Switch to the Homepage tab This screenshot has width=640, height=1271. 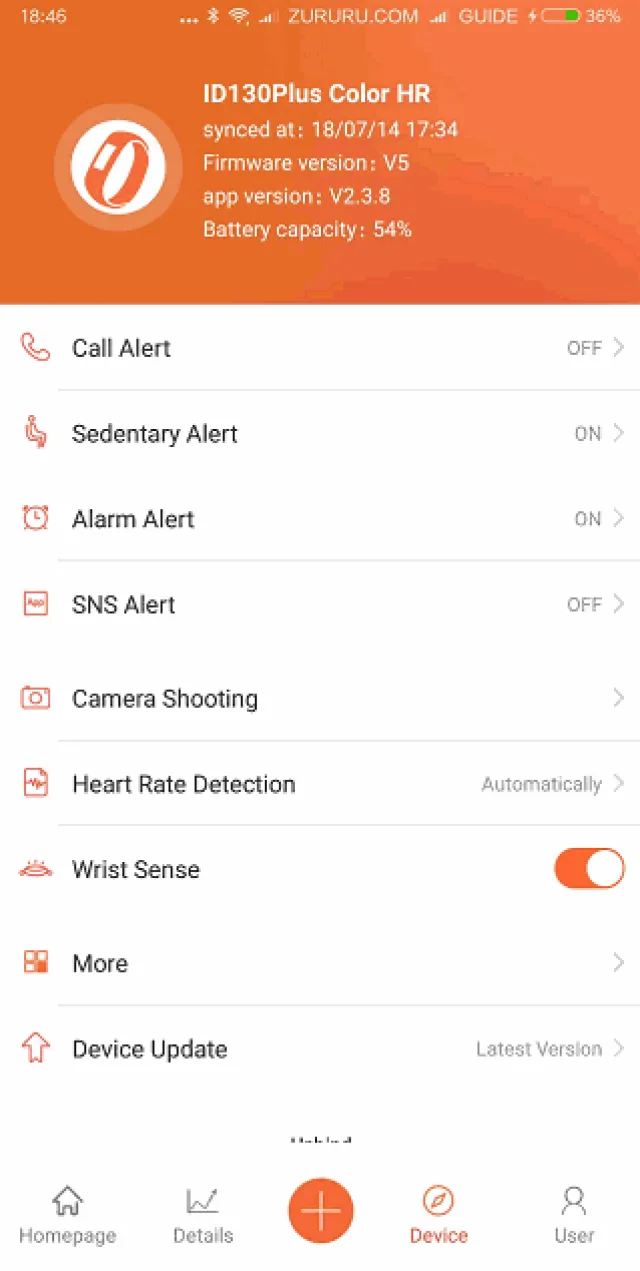tap(67, 1215)
